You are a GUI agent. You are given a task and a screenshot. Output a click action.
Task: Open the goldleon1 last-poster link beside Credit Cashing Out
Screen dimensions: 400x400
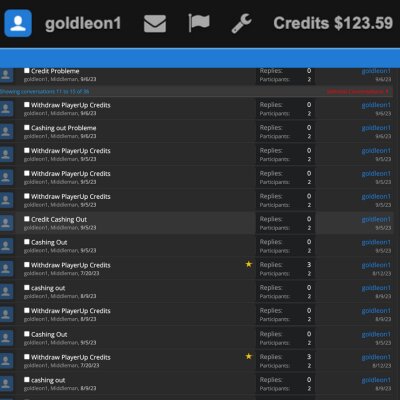(376, 219)
